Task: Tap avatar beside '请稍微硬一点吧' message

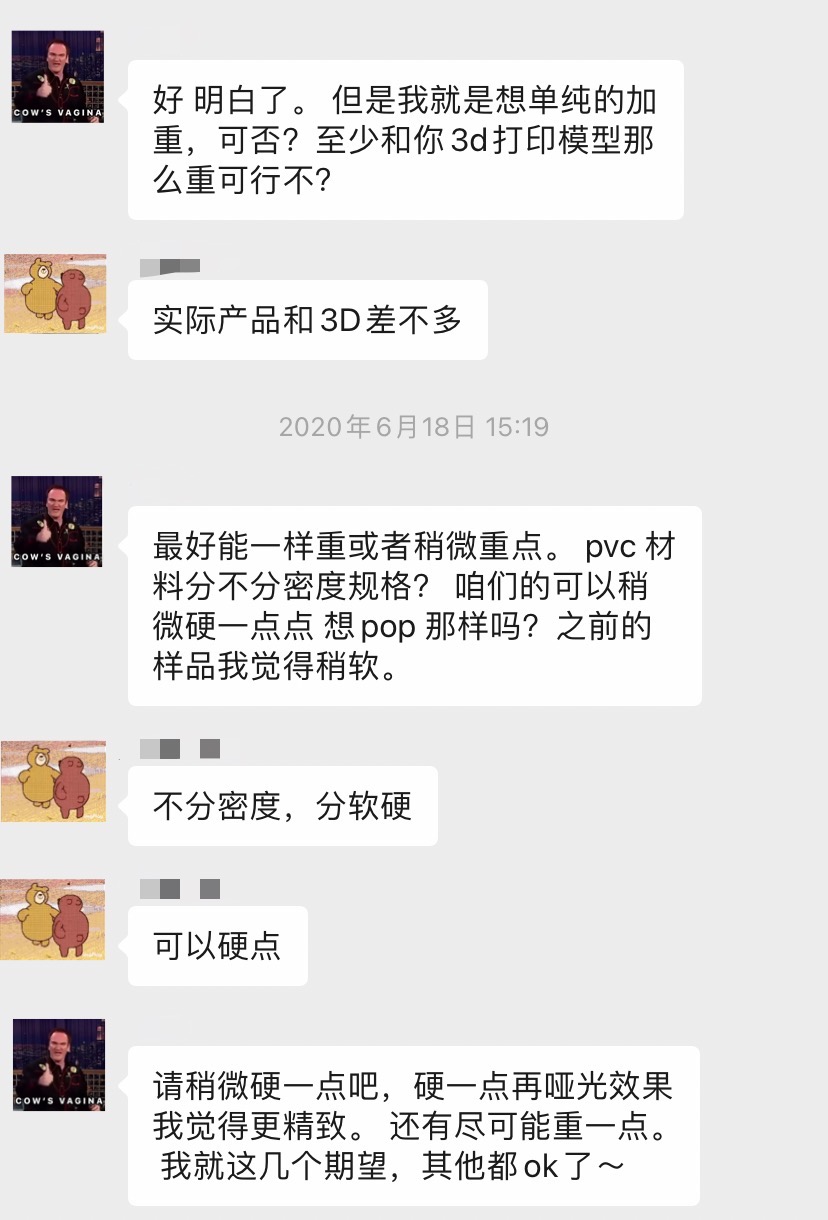Action: 57,1064
